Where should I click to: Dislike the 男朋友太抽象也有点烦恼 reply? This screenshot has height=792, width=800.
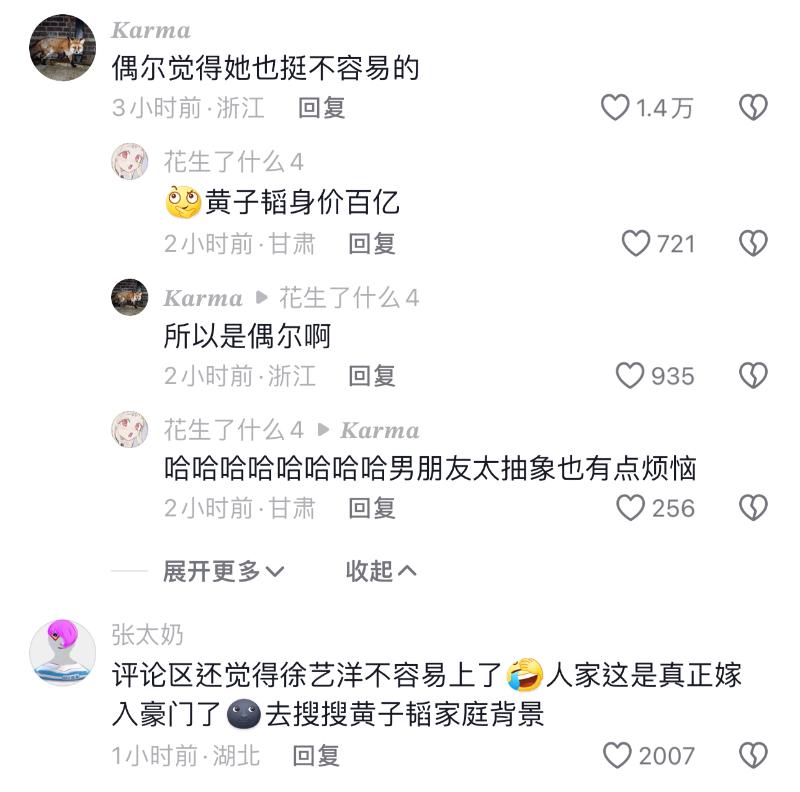(x=752, y=508)
